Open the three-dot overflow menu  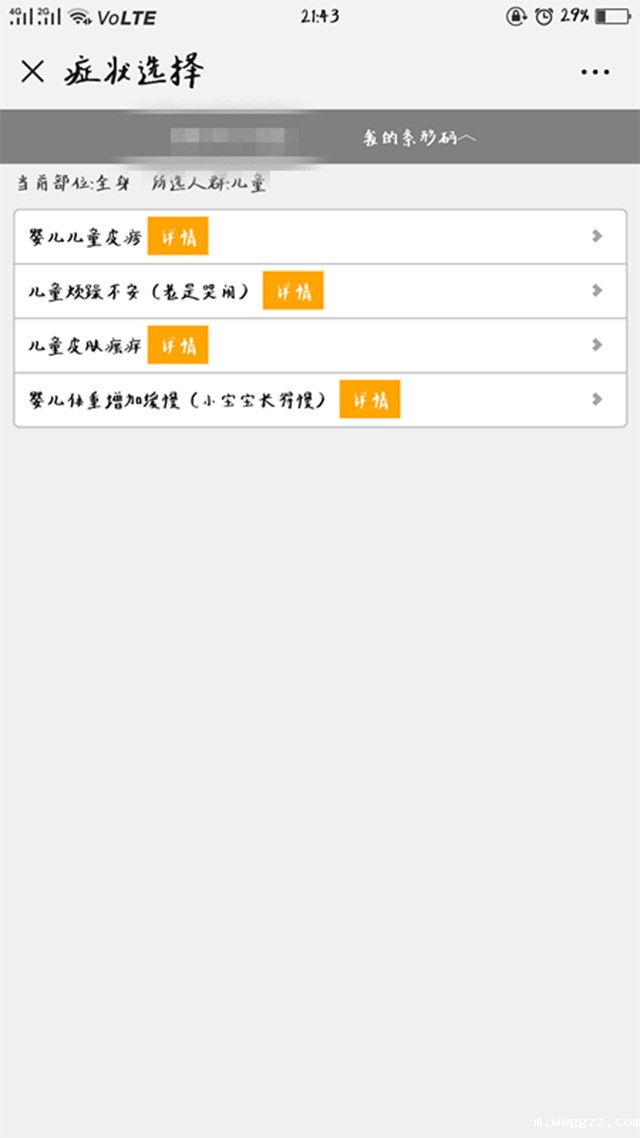point(594,72)
